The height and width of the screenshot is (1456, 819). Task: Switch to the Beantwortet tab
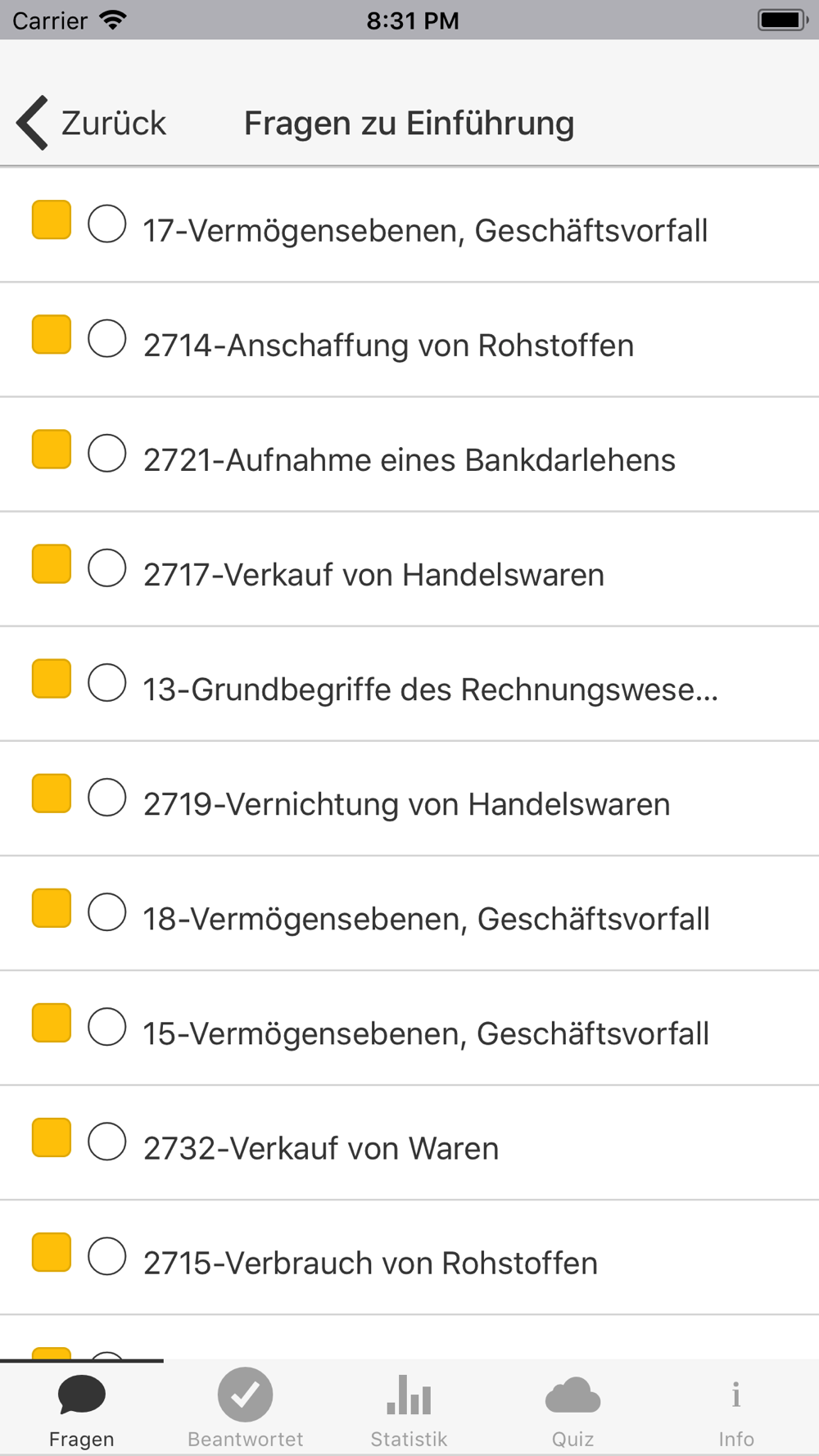tap(246, 1409)
